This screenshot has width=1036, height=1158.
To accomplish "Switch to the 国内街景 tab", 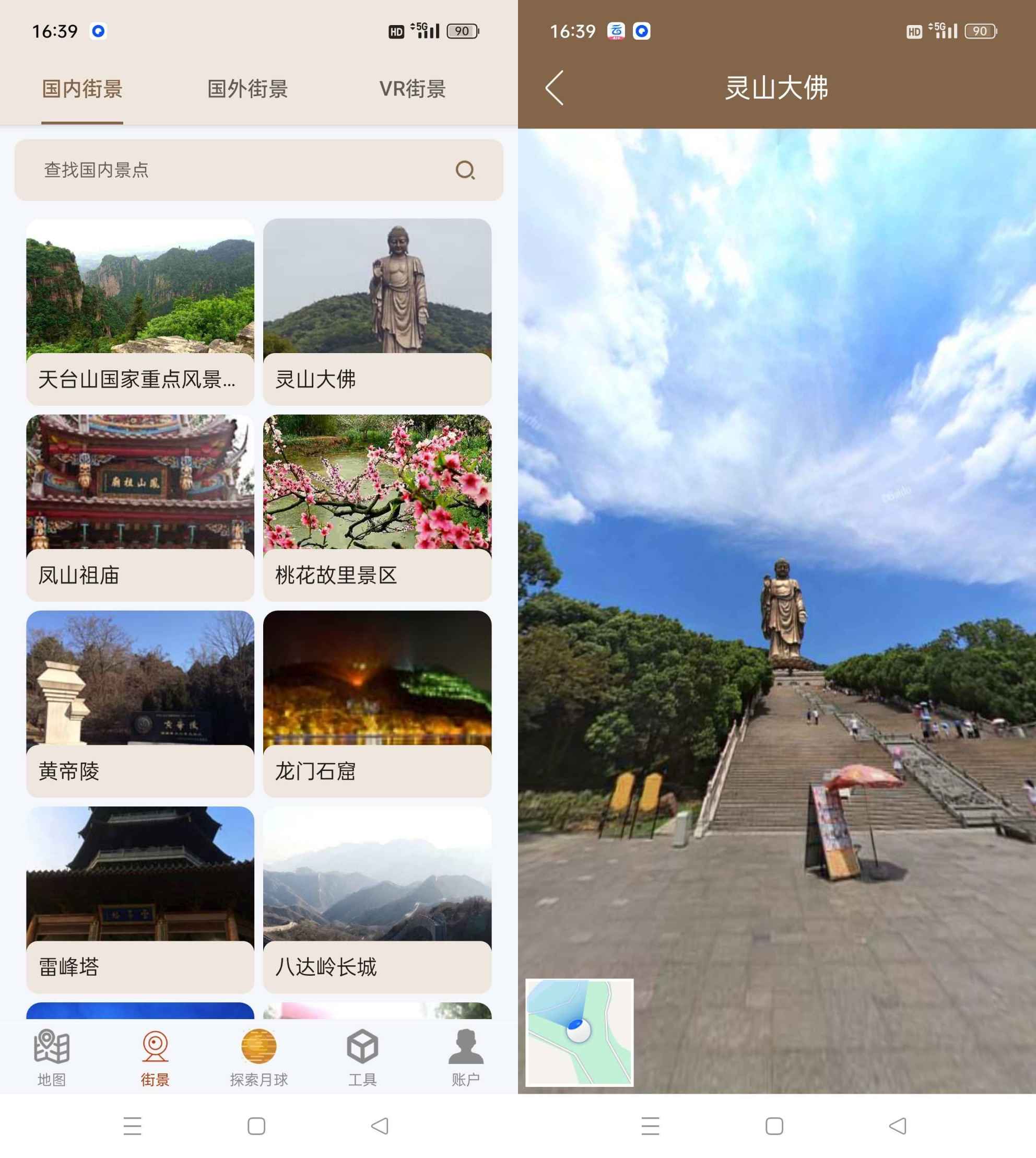I will point(81,88).
